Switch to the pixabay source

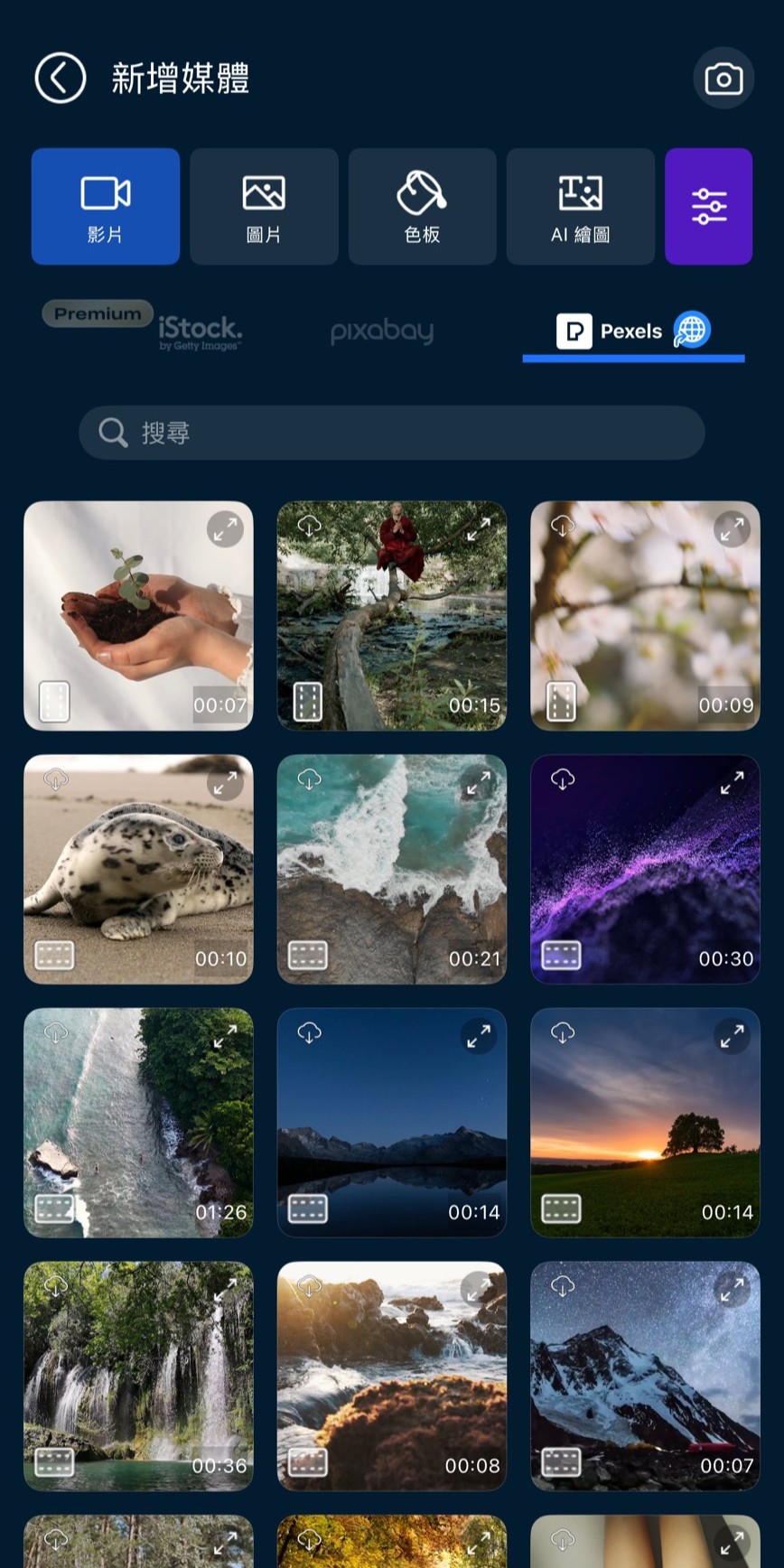click(x=381, y=331)
